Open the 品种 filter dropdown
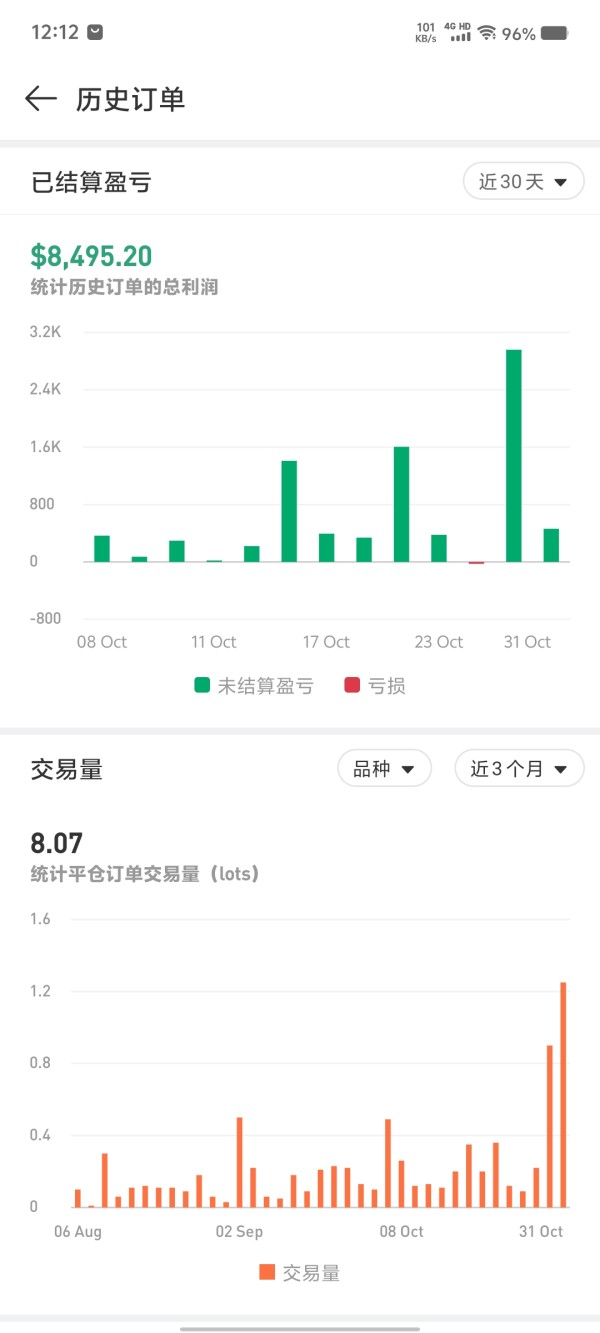 [x=385, y=768]
